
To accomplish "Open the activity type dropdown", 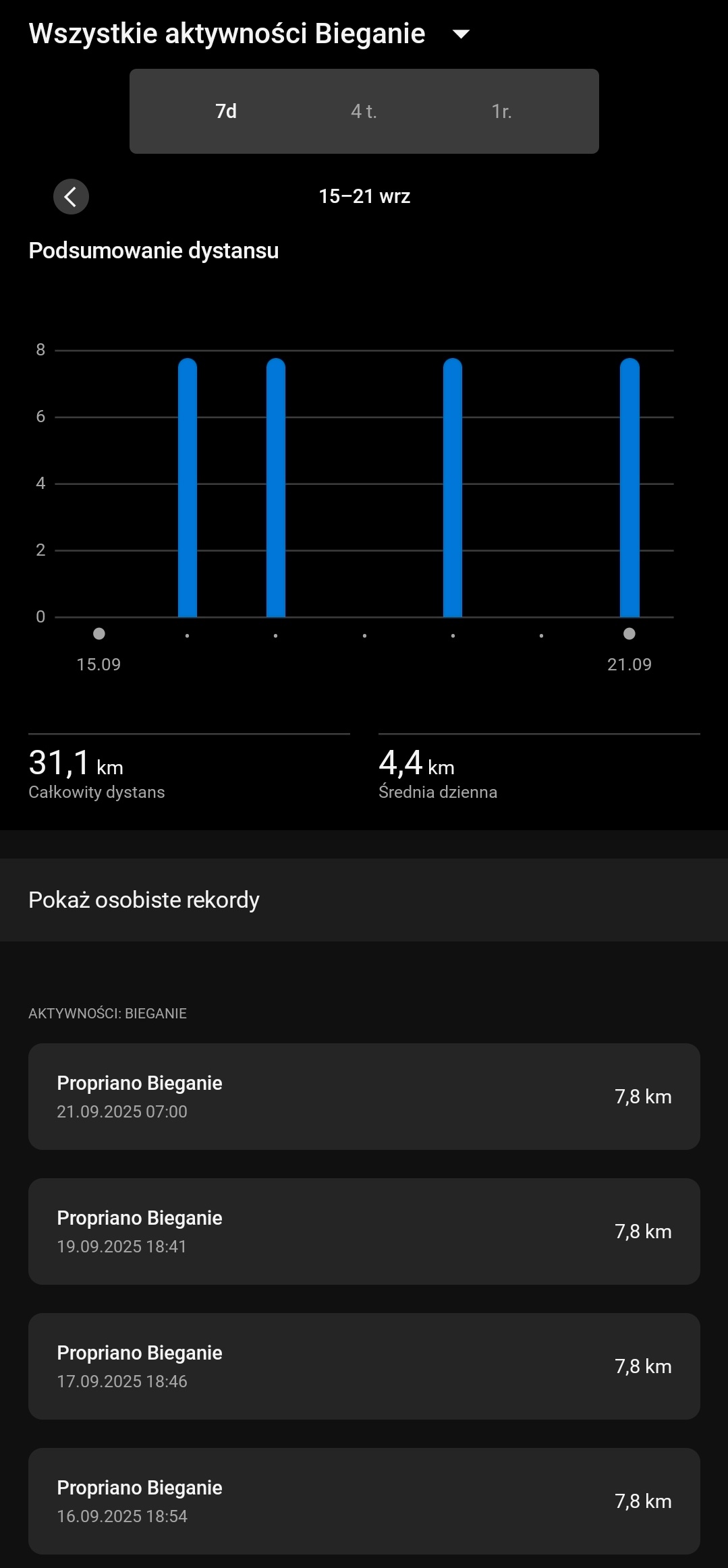I will coord(461,34).
